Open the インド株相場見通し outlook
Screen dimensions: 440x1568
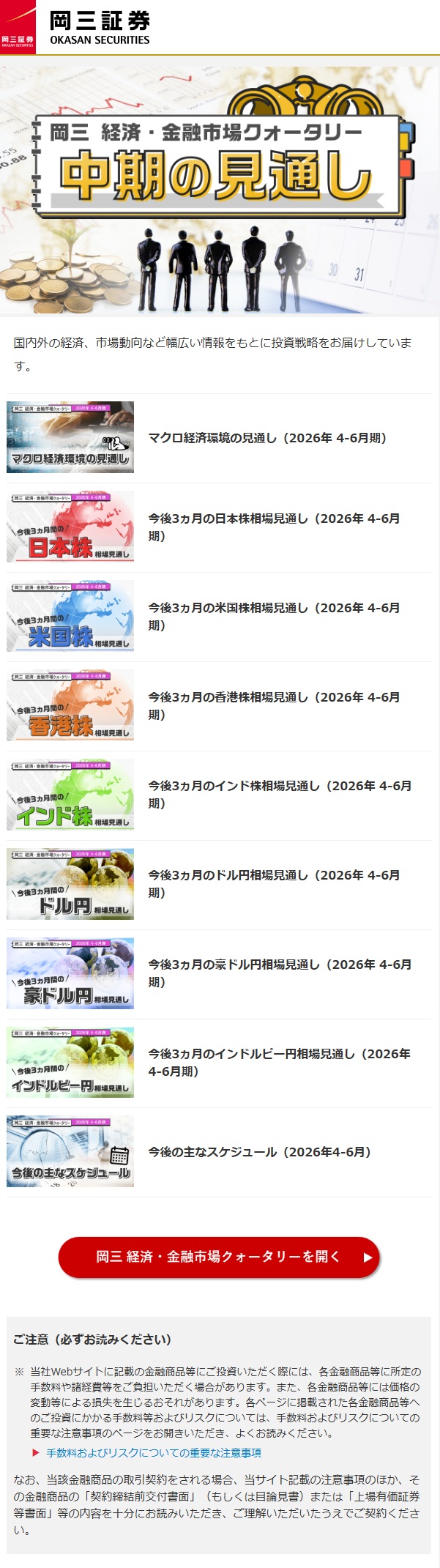(x=280, y=795)
